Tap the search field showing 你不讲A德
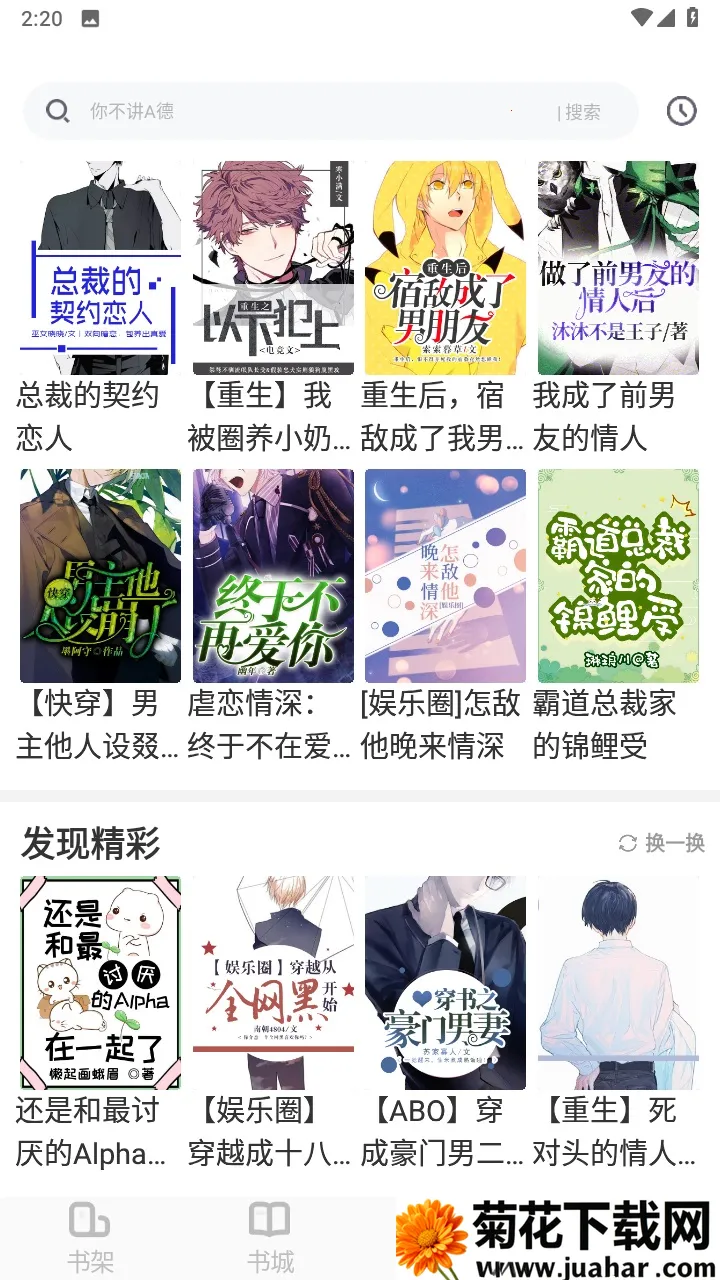The image size is (720, 1280). 300,111
